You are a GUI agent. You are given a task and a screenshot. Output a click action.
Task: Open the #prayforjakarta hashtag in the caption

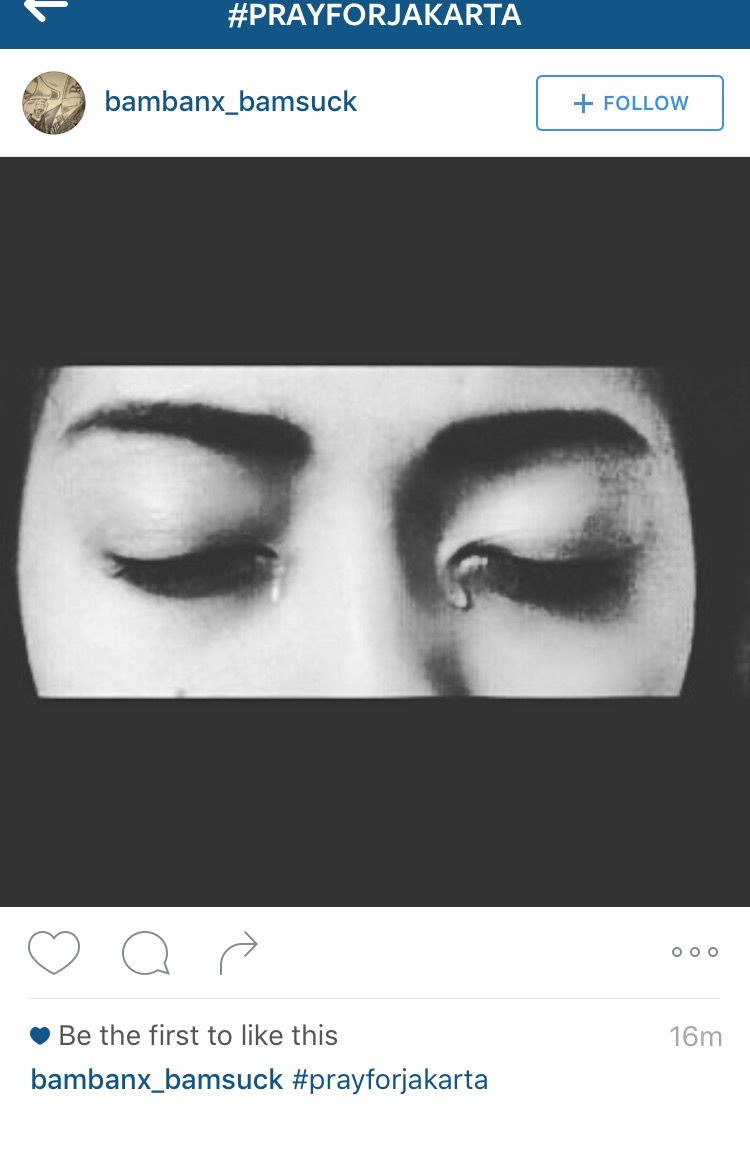coord(390,1080)
